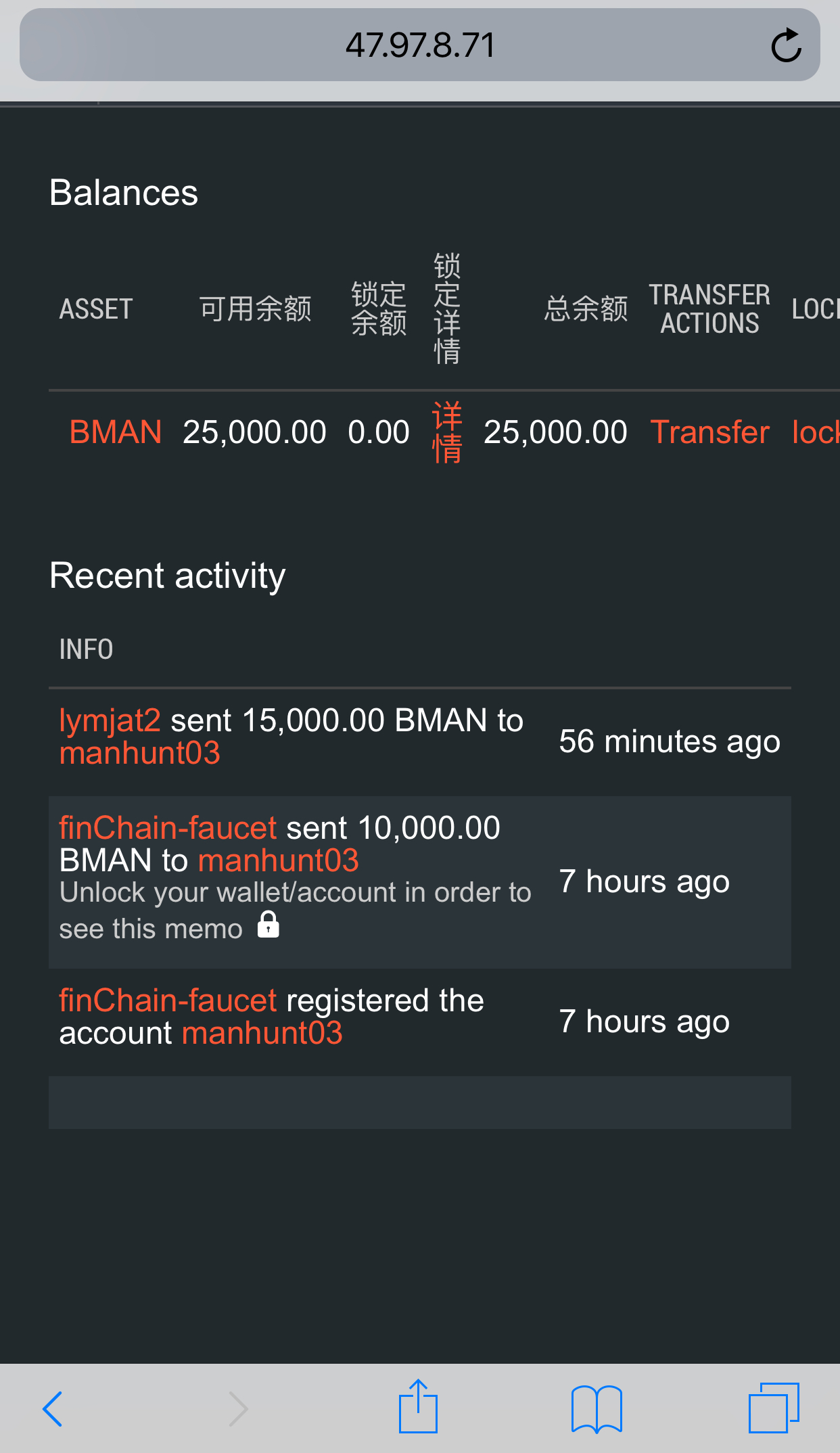Screen dimensions: 840x1453
Task: Open finChain-faucet in the account registration entry
Action: click(x=168, y=1000)
